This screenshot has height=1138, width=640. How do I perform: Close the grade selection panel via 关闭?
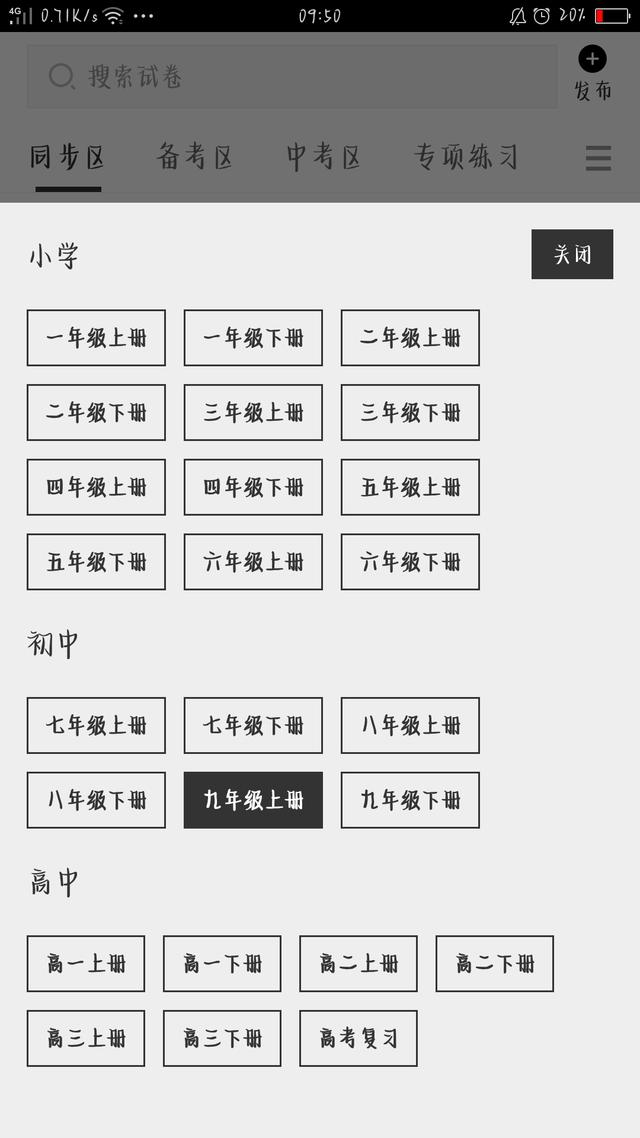pyautogui.click(x=572, y=254)
